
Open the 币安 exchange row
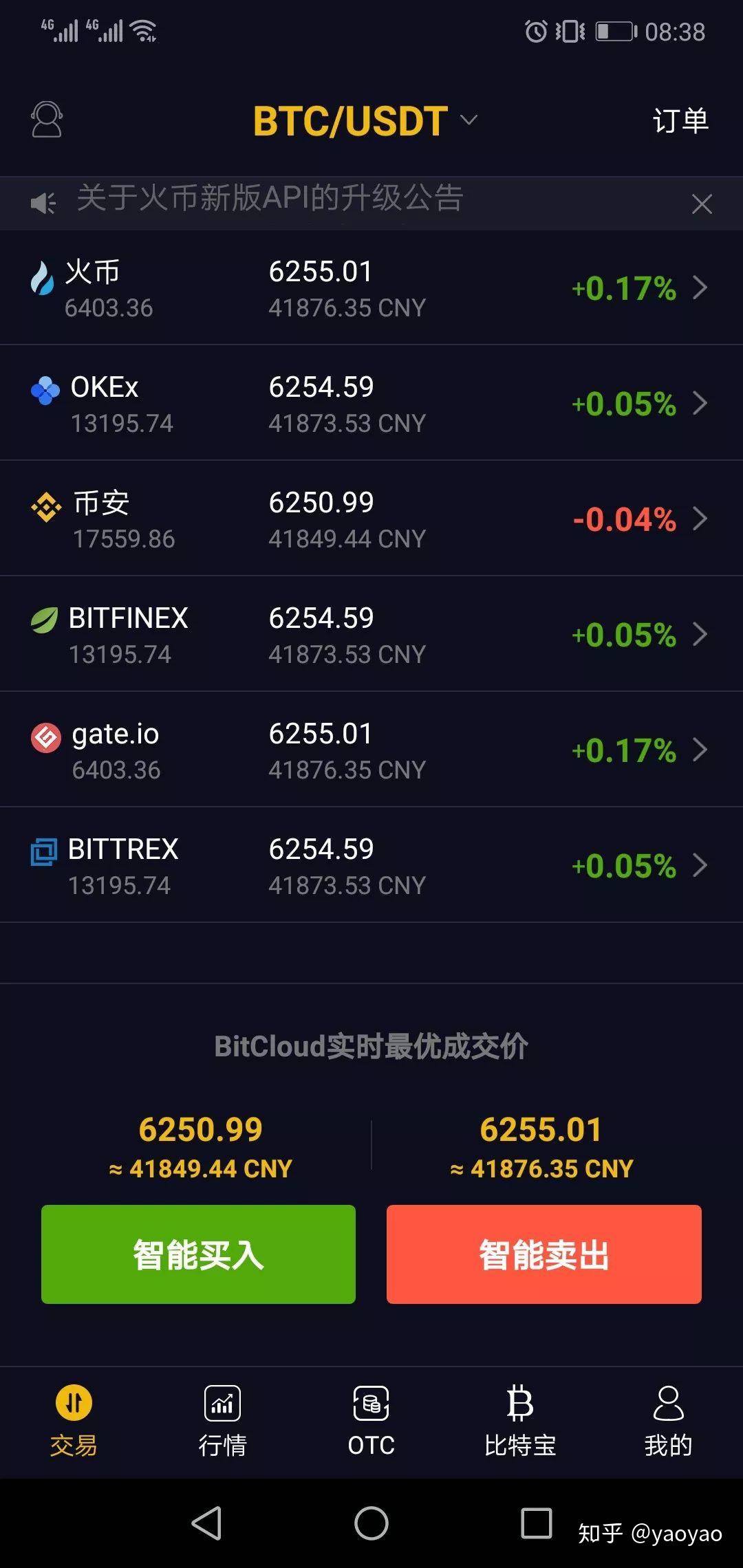[x=371, y=519]
